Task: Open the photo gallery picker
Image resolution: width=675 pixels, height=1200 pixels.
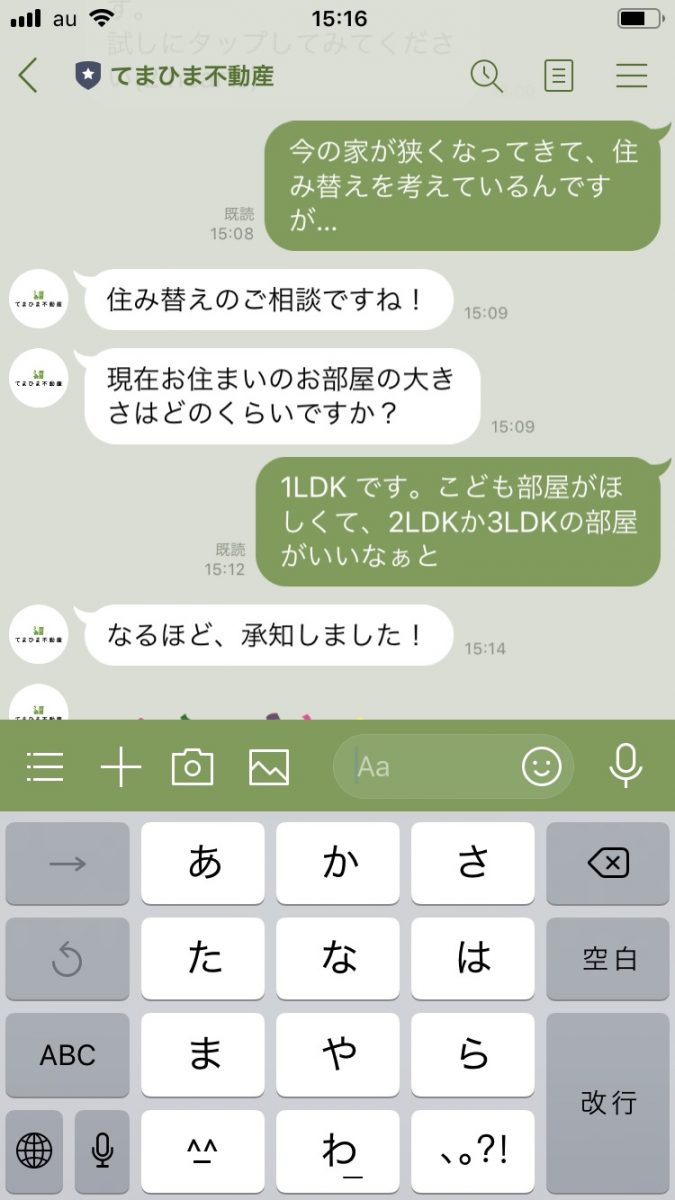Action: [269, 767]
